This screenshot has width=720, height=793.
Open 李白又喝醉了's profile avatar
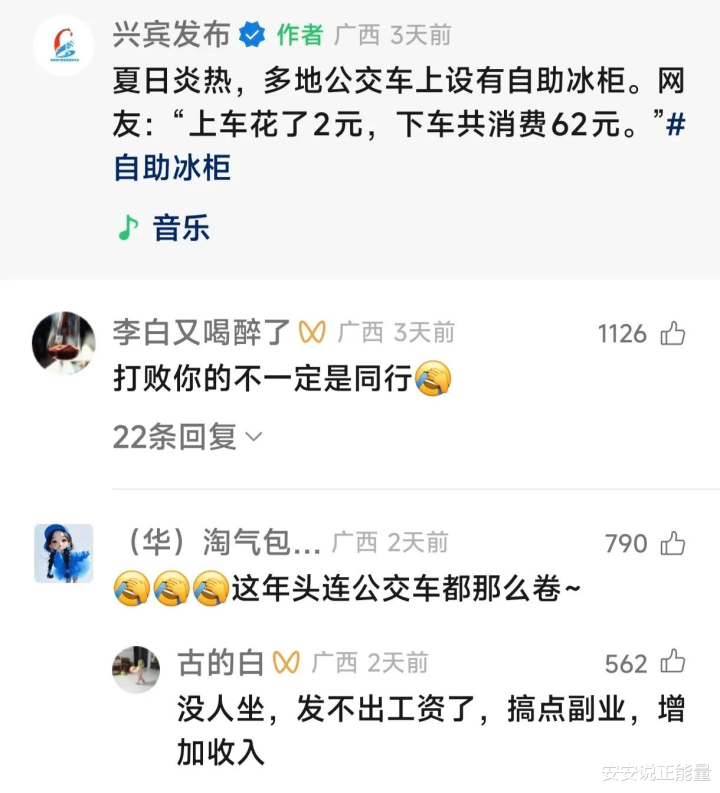(x=64, y=343)
